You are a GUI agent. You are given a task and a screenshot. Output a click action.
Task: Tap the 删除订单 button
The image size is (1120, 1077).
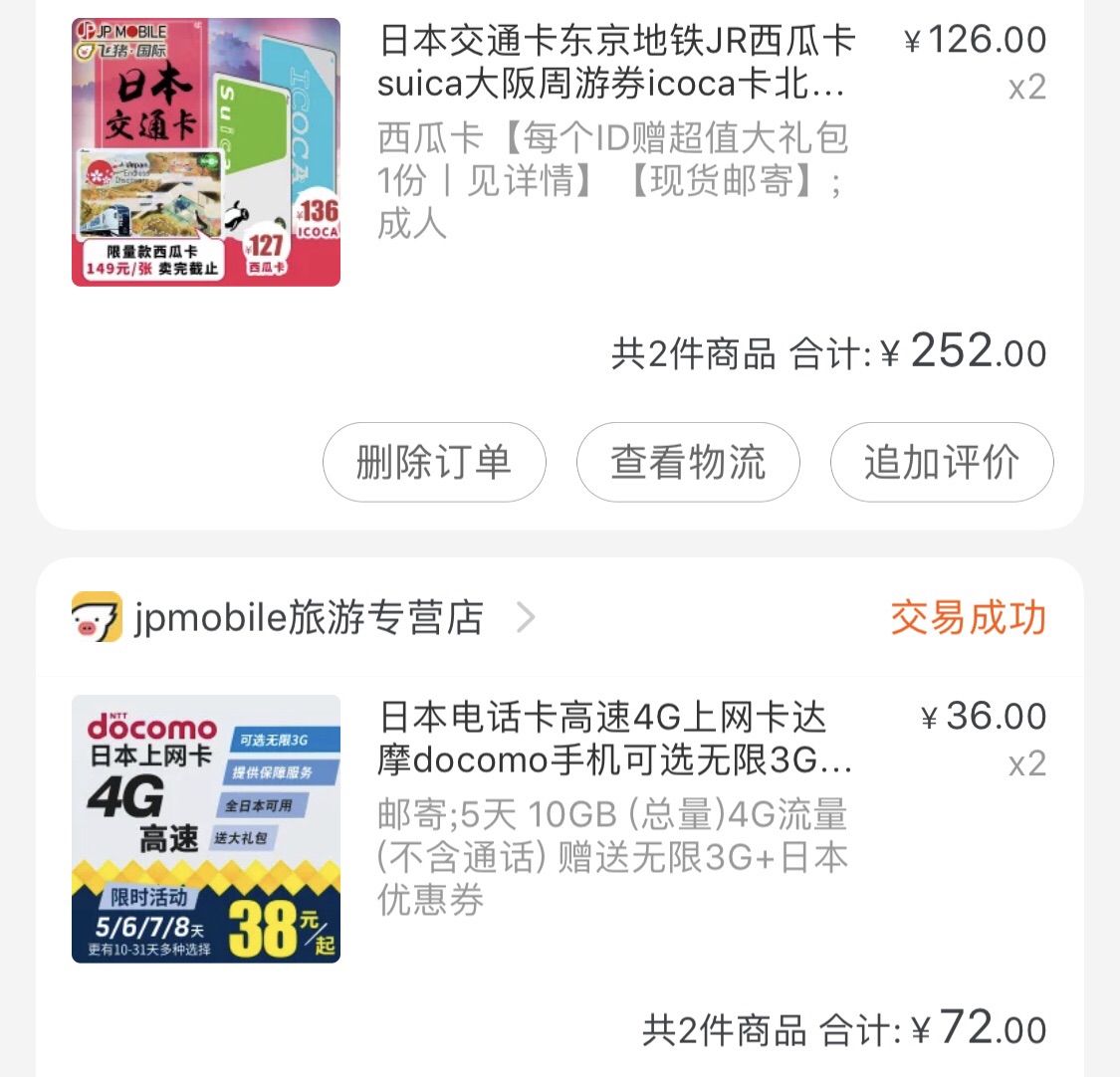click(x=434, y=463)
